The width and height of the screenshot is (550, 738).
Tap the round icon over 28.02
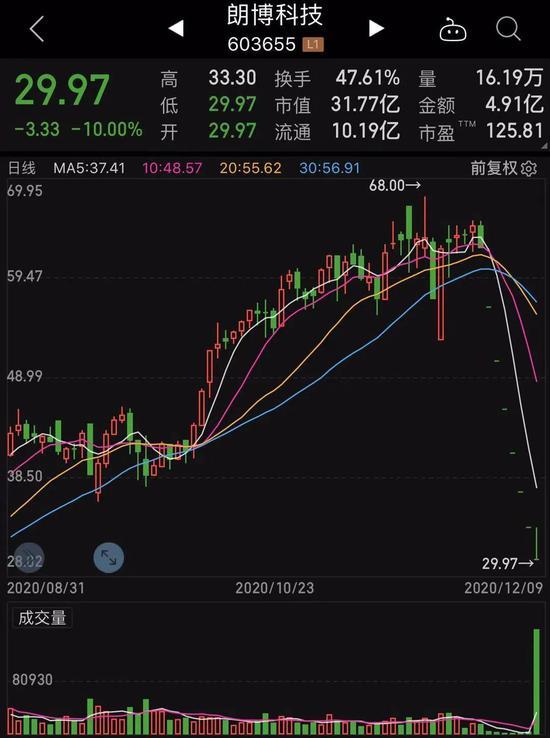[x=29, y=558]
